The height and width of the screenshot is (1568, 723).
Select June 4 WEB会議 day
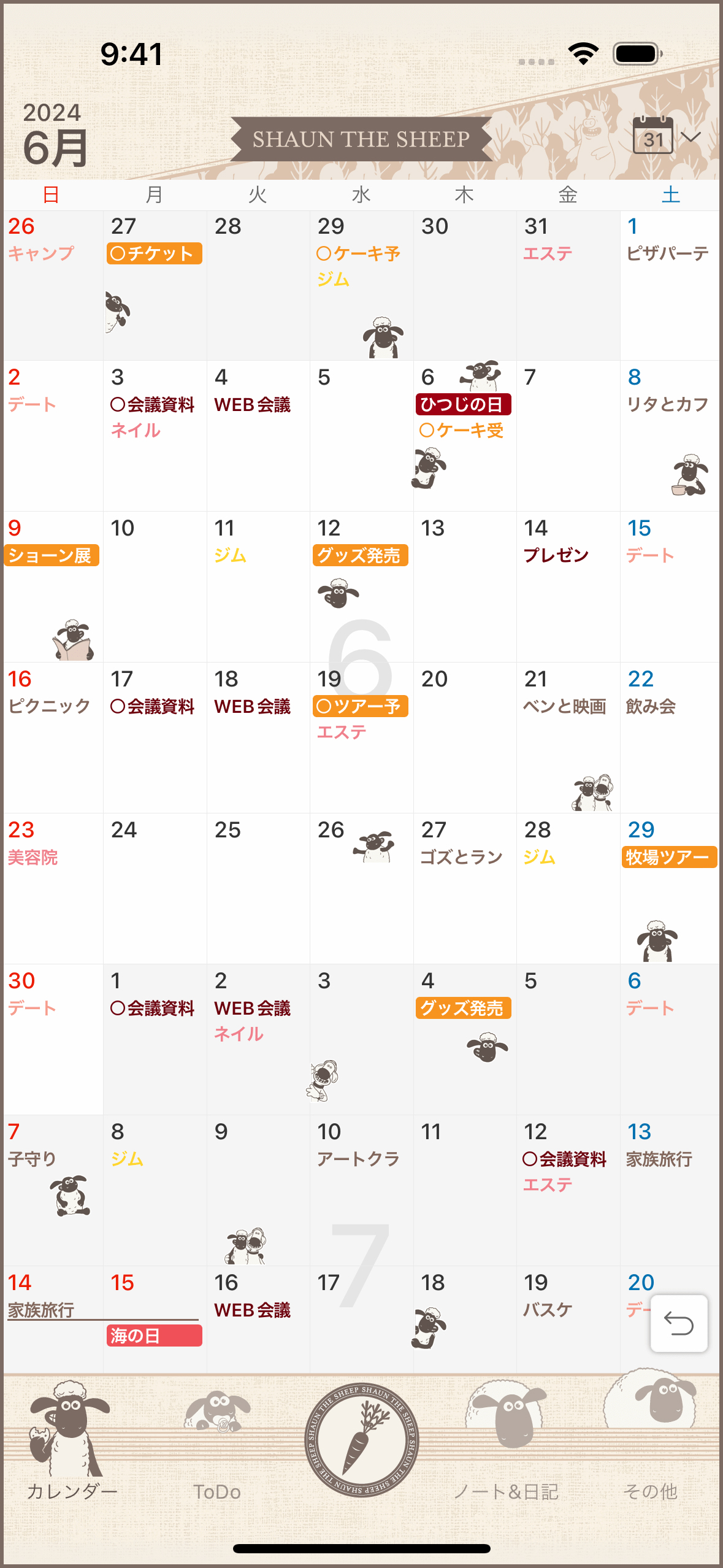point(258,434)
